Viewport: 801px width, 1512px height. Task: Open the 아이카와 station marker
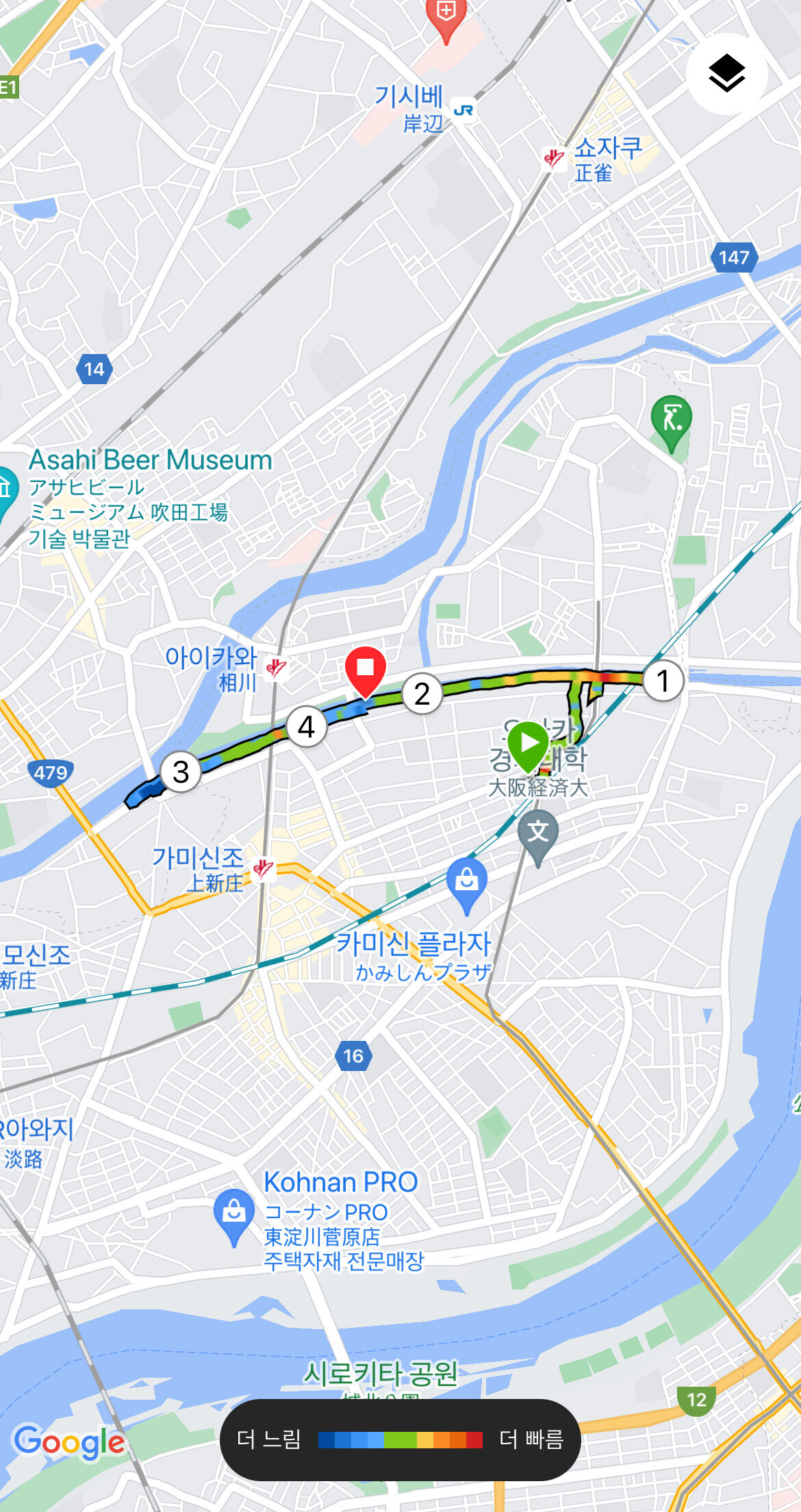276,667
